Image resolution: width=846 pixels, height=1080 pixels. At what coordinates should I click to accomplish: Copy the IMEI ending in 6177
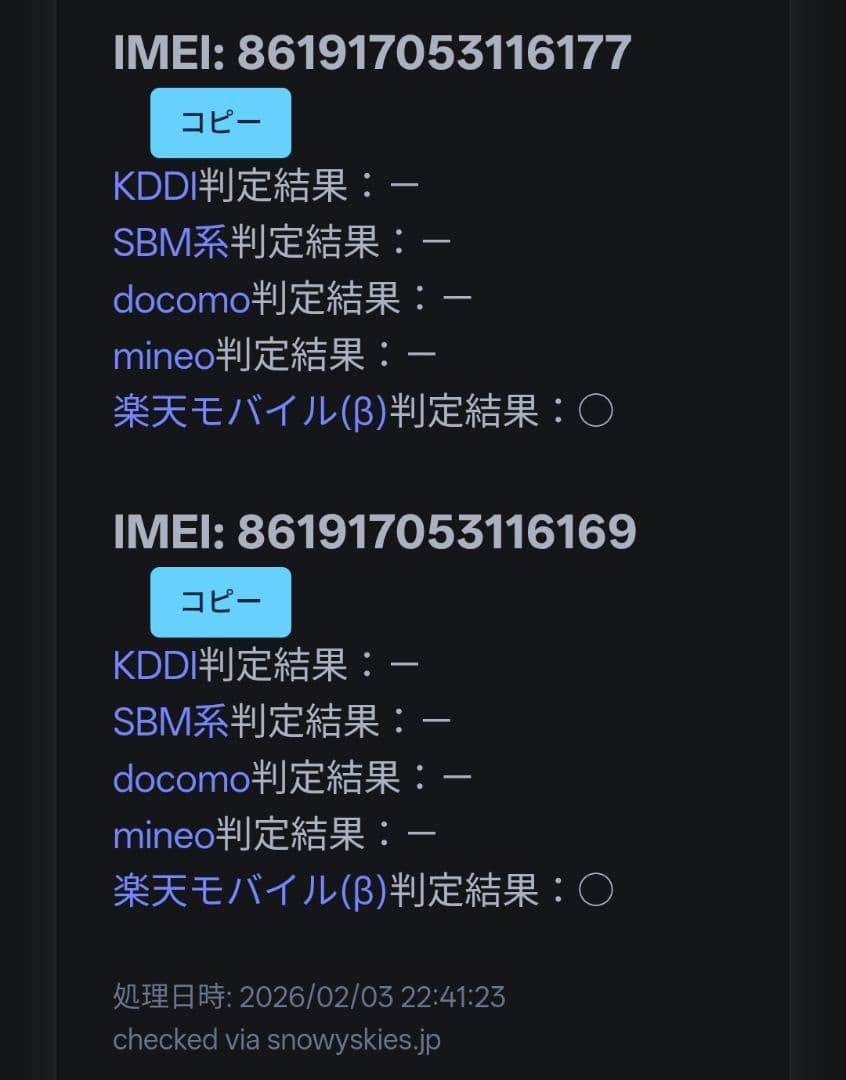click(x=220, y=123)
